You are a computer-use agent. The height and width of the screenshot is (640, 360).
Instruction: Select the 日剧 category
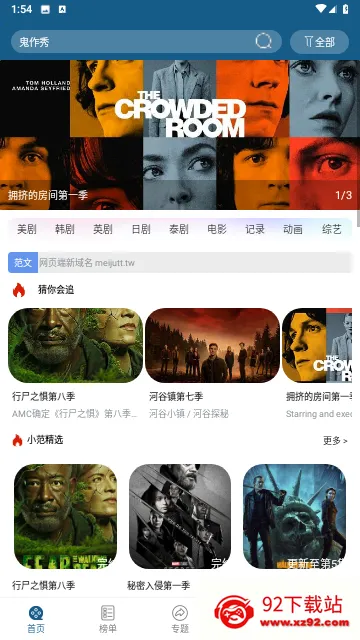click(141, 229)
